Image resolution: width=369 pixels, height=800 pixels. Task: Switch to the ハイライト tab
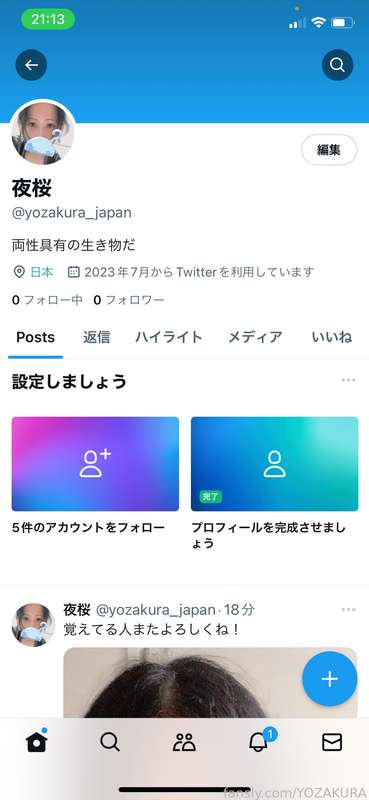pyautogui.click(x=169, y=337)
